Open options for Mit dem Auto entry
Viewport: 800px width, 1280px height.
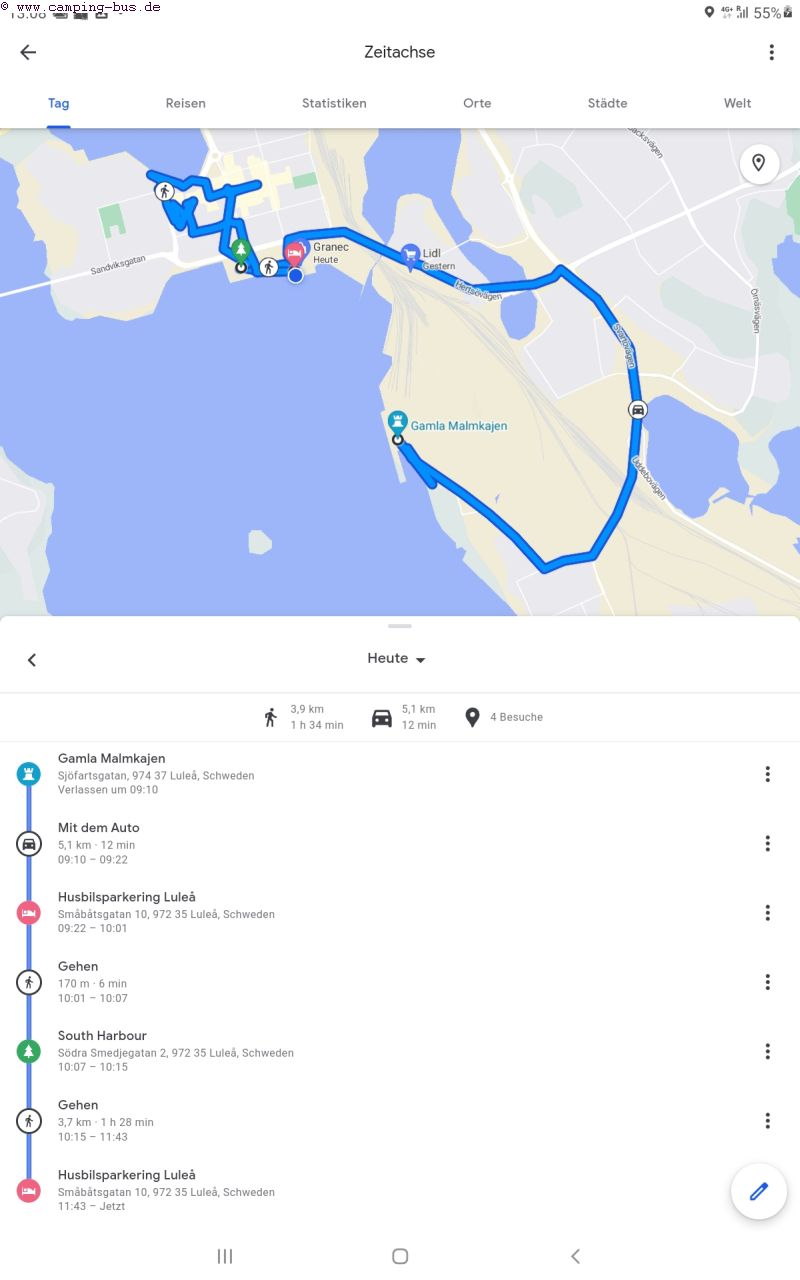(767, 843)
